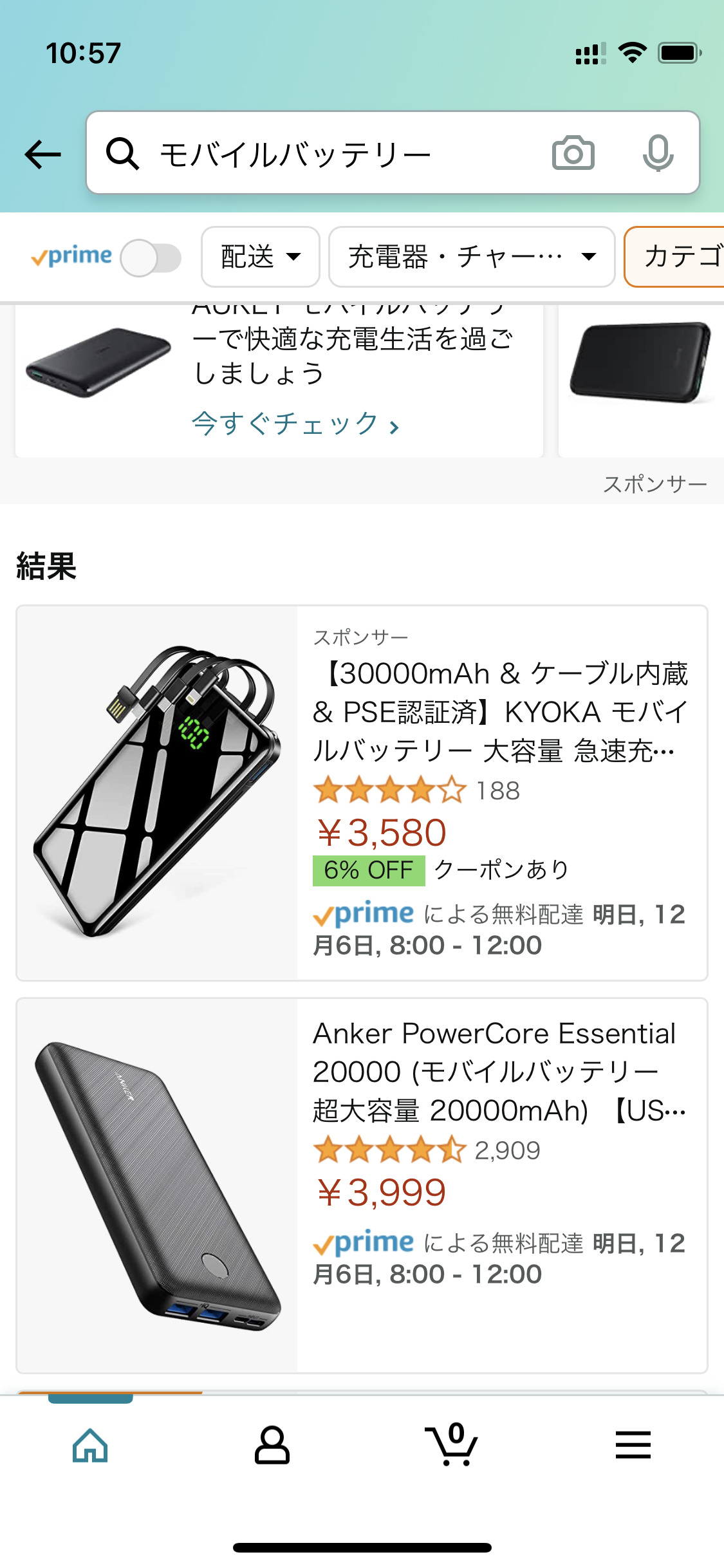Follow the 今すぐチェック link

point(295,424)
